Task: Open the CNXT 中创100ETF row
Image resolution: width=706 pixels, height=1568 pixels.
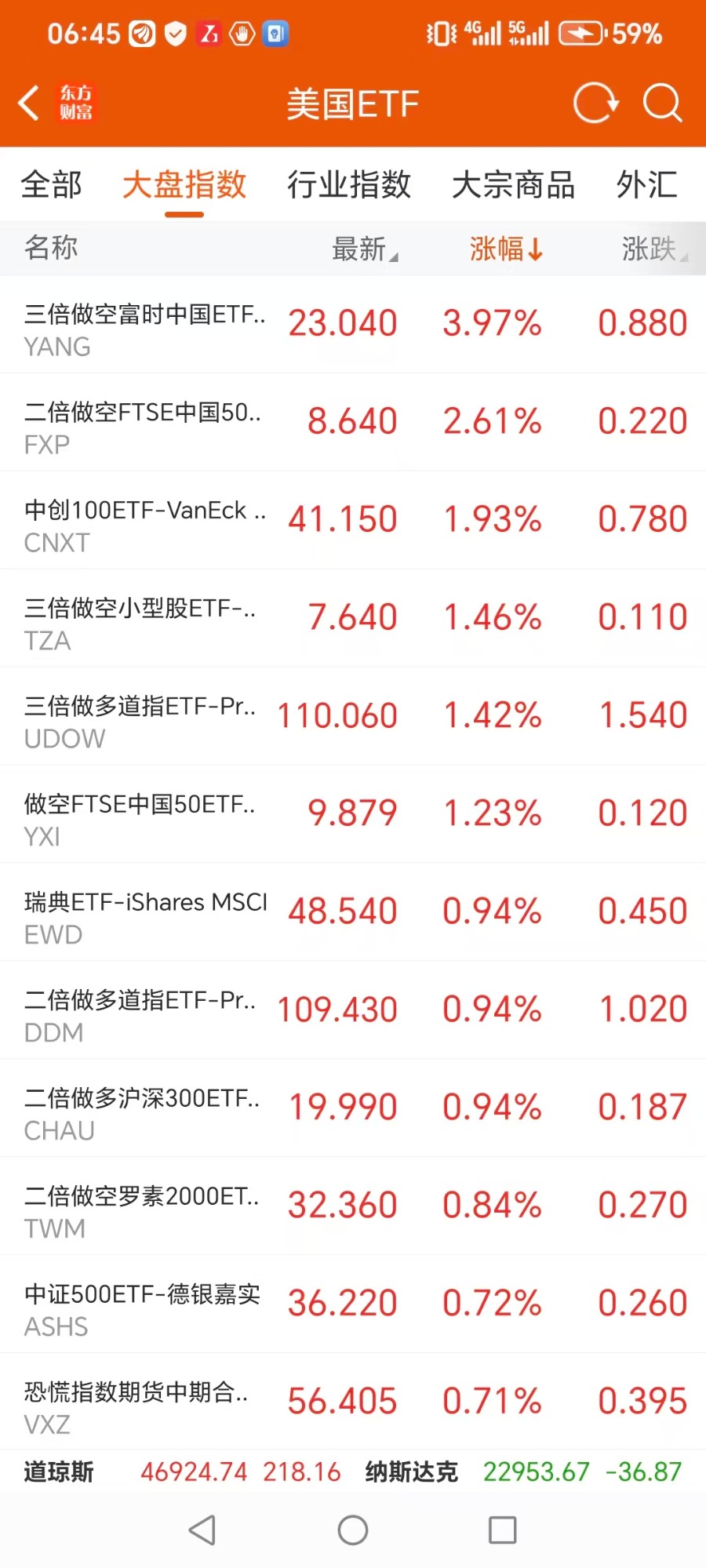Action: [353, 520]
